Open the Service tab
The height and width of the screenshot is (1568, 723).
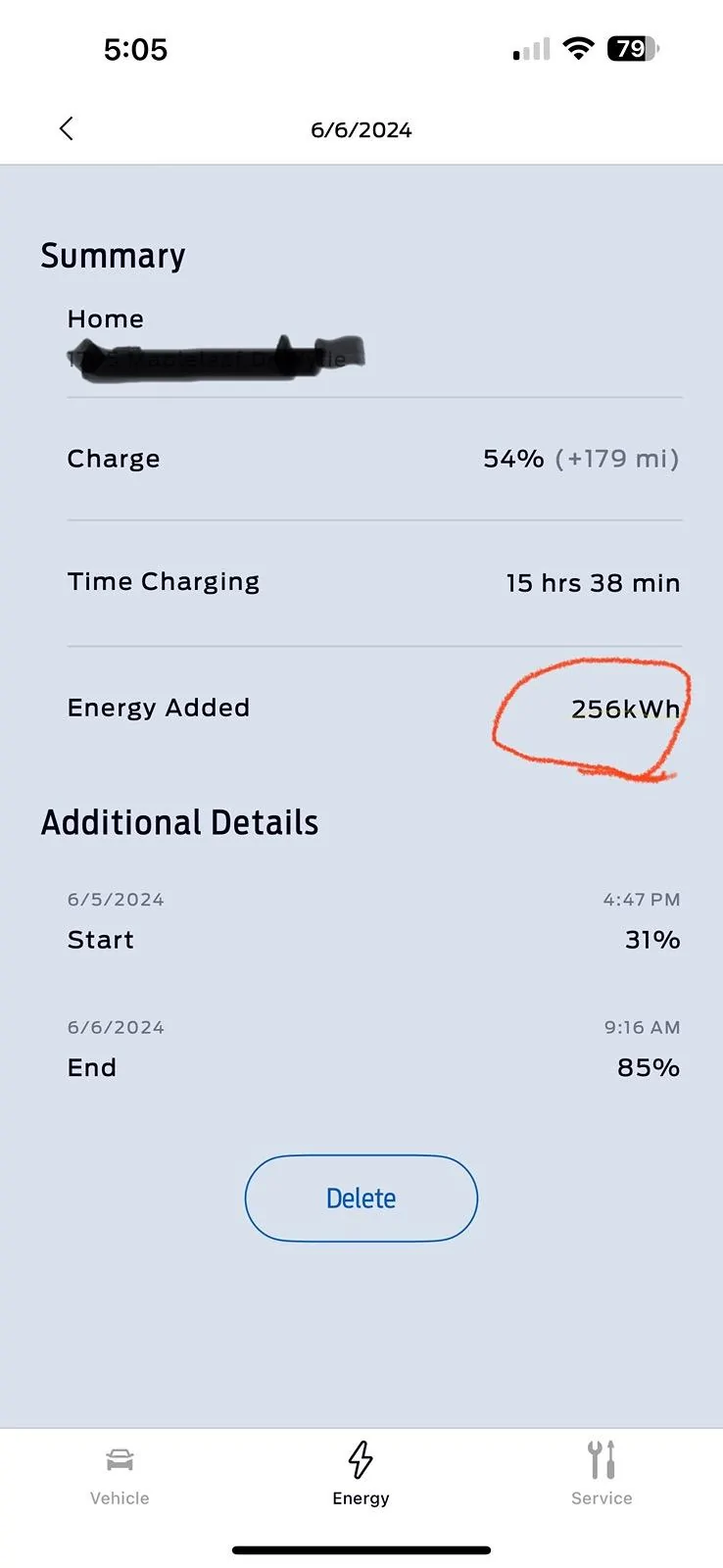click(x=602, y=1474)
